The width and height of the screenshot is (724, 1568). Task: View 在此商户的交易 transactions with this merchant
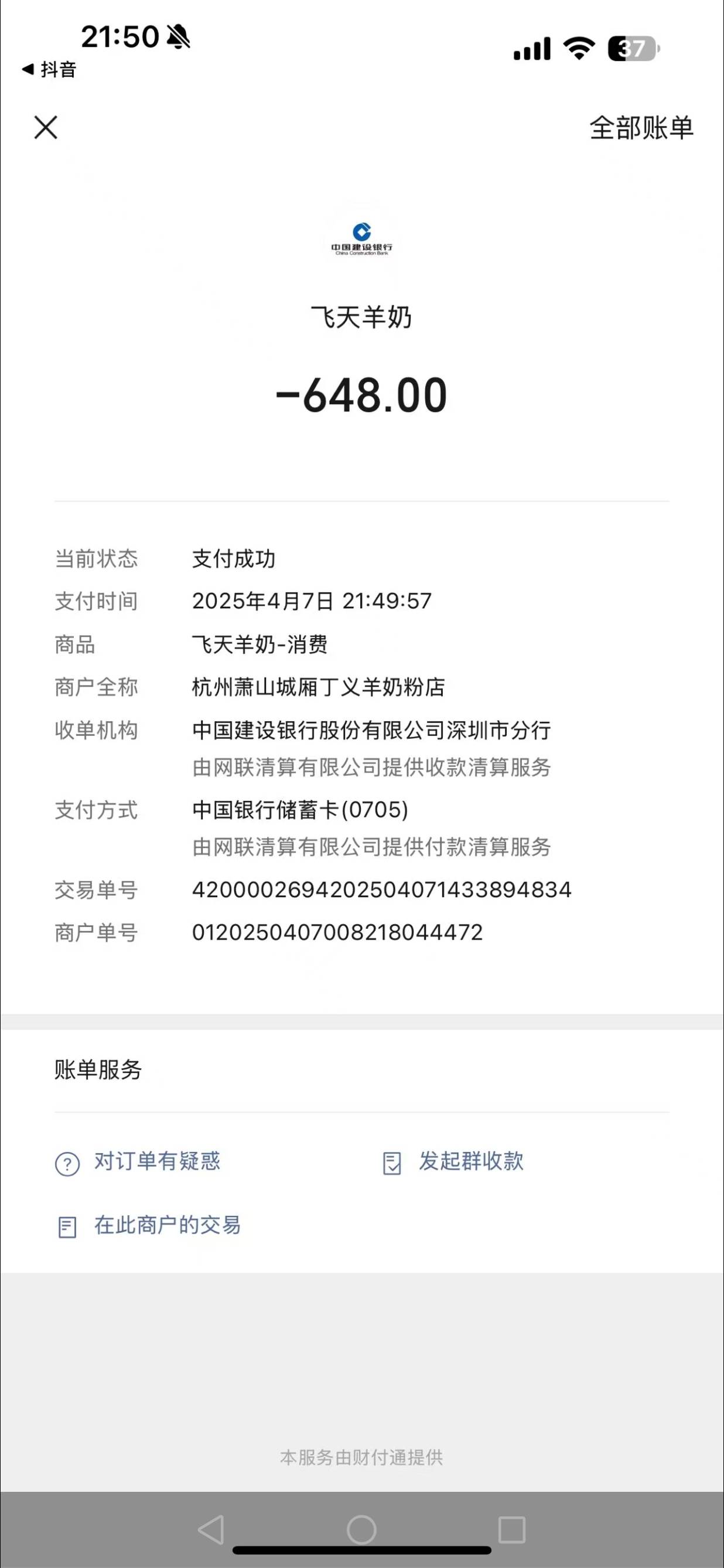pos(149,1225)
